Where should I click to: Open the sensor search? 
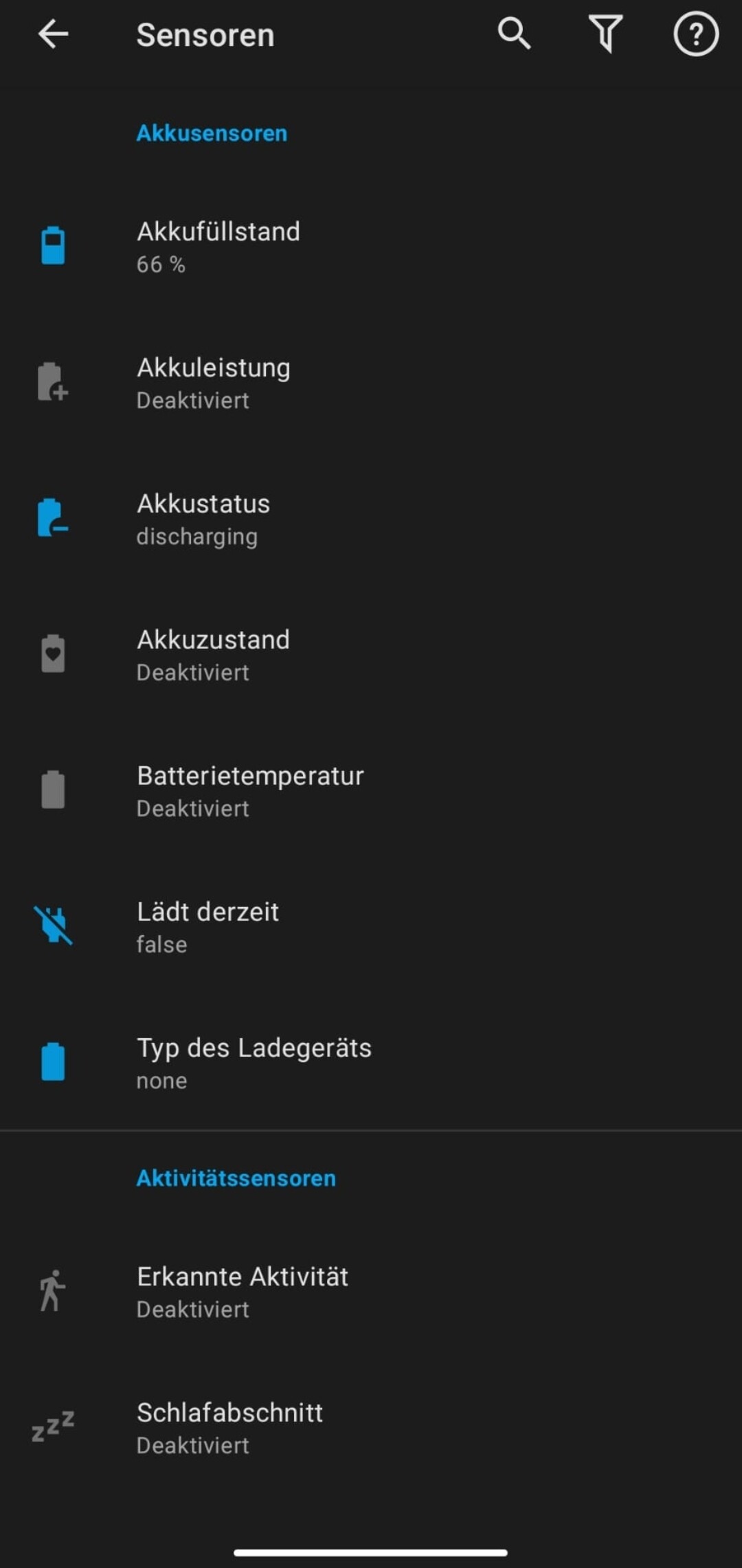(x=514, y=34)
